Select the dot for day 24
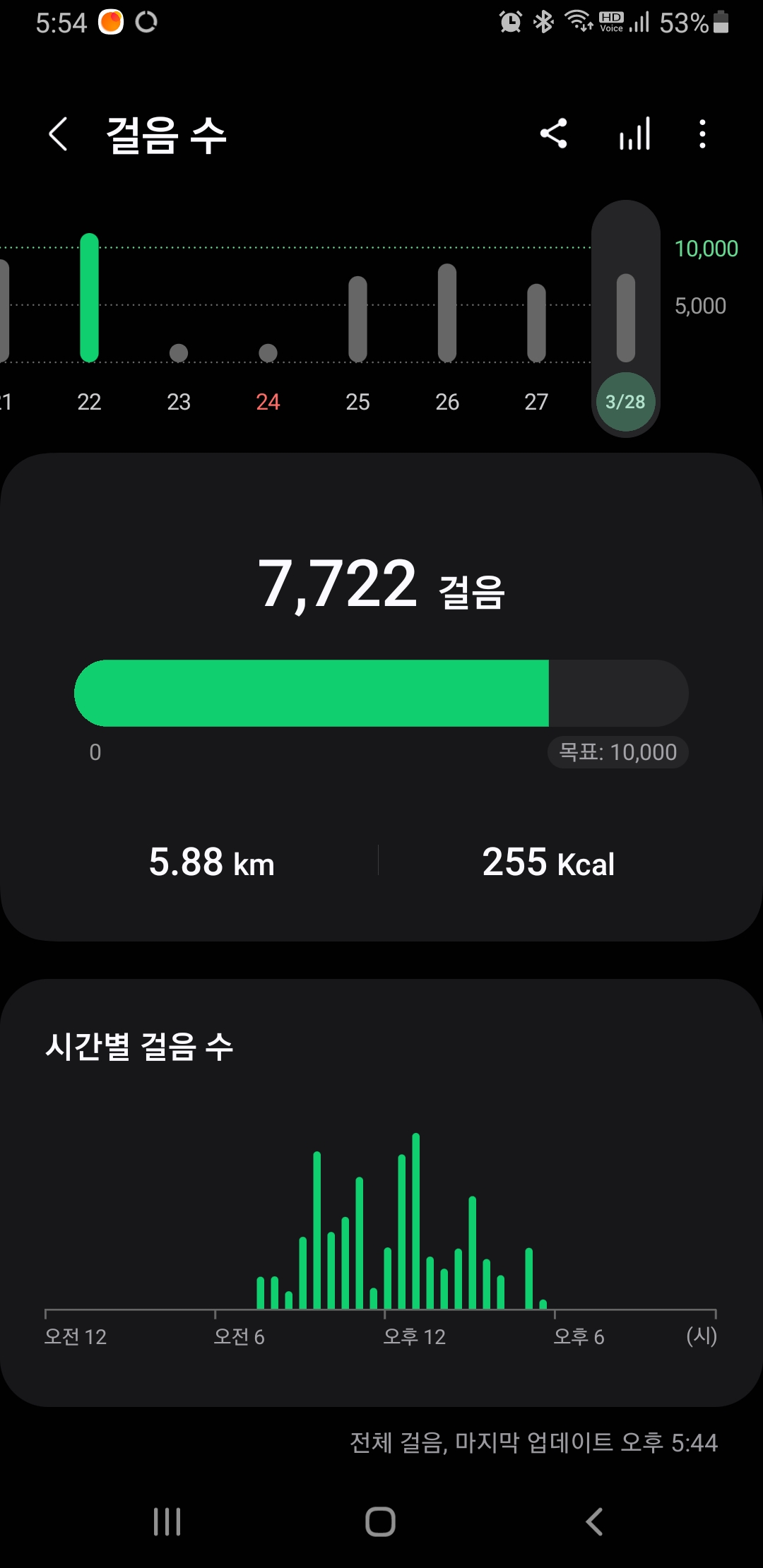 click(x=268, y=352)
